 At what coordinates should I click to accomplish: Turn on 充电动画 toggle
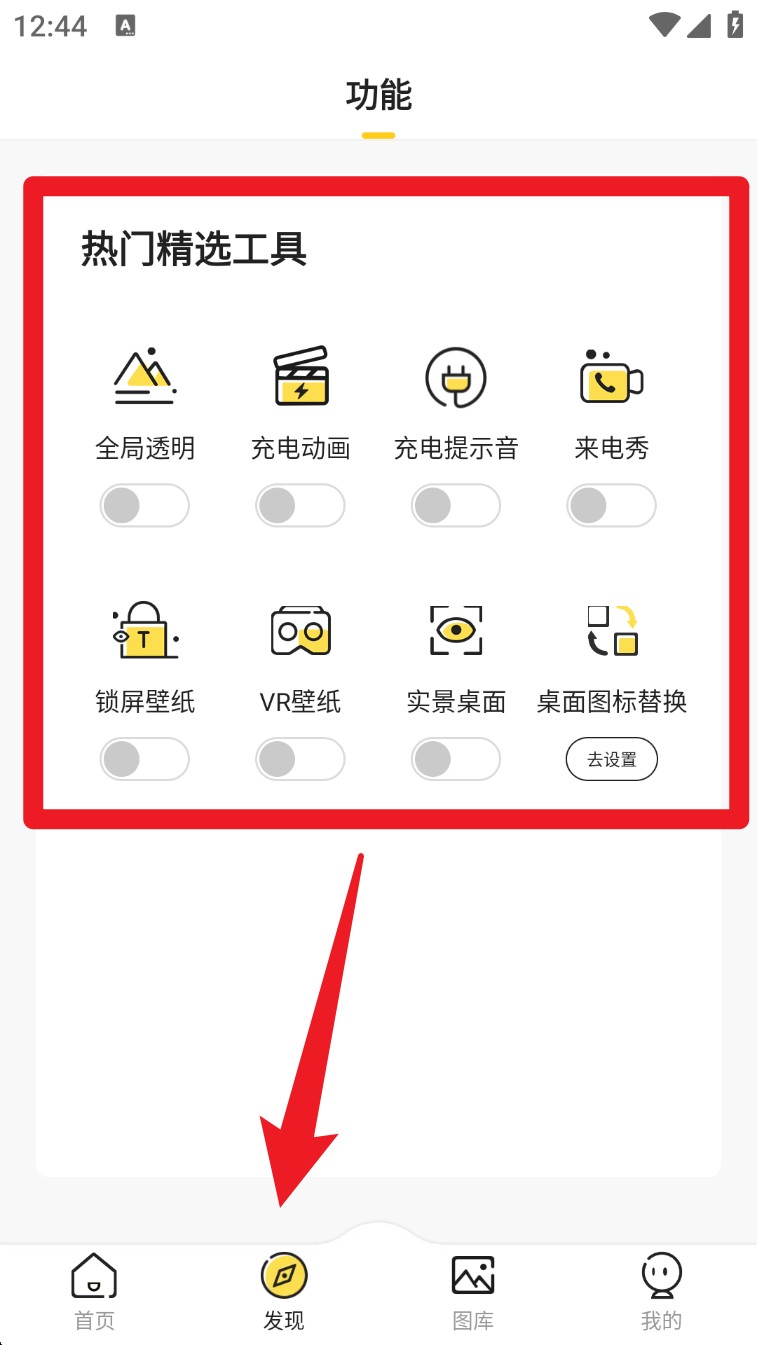pos(300,506)
